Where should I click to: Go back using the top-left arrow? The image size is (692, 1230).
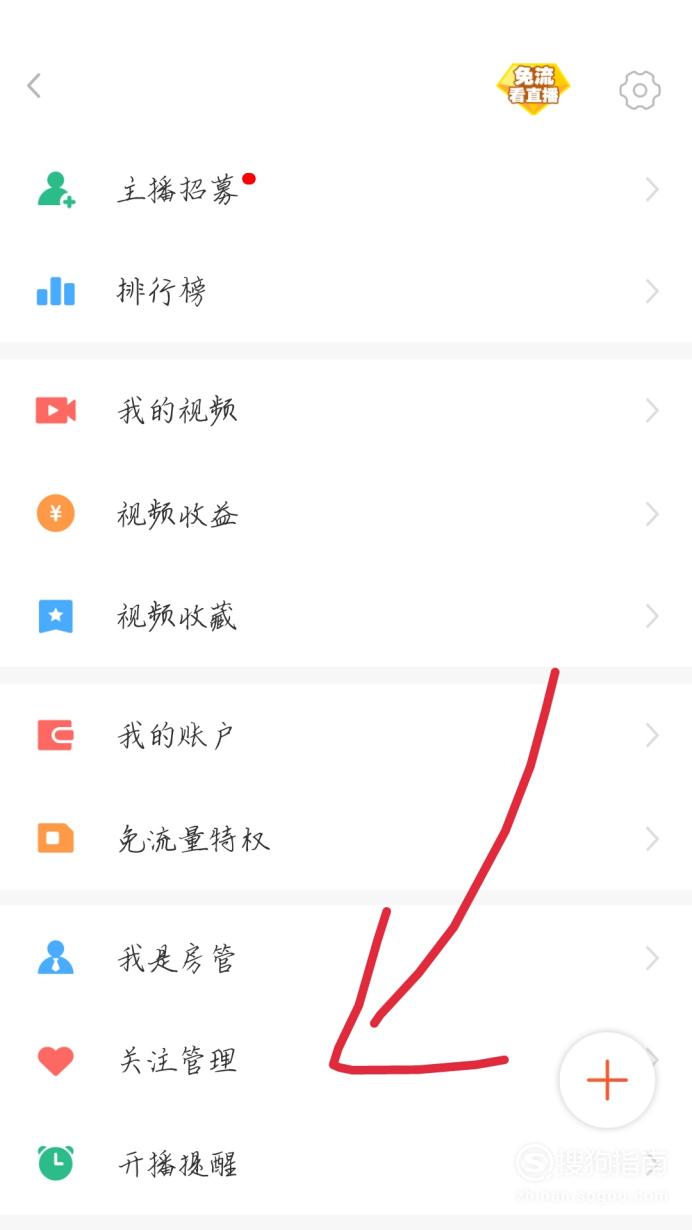(34, 86)
